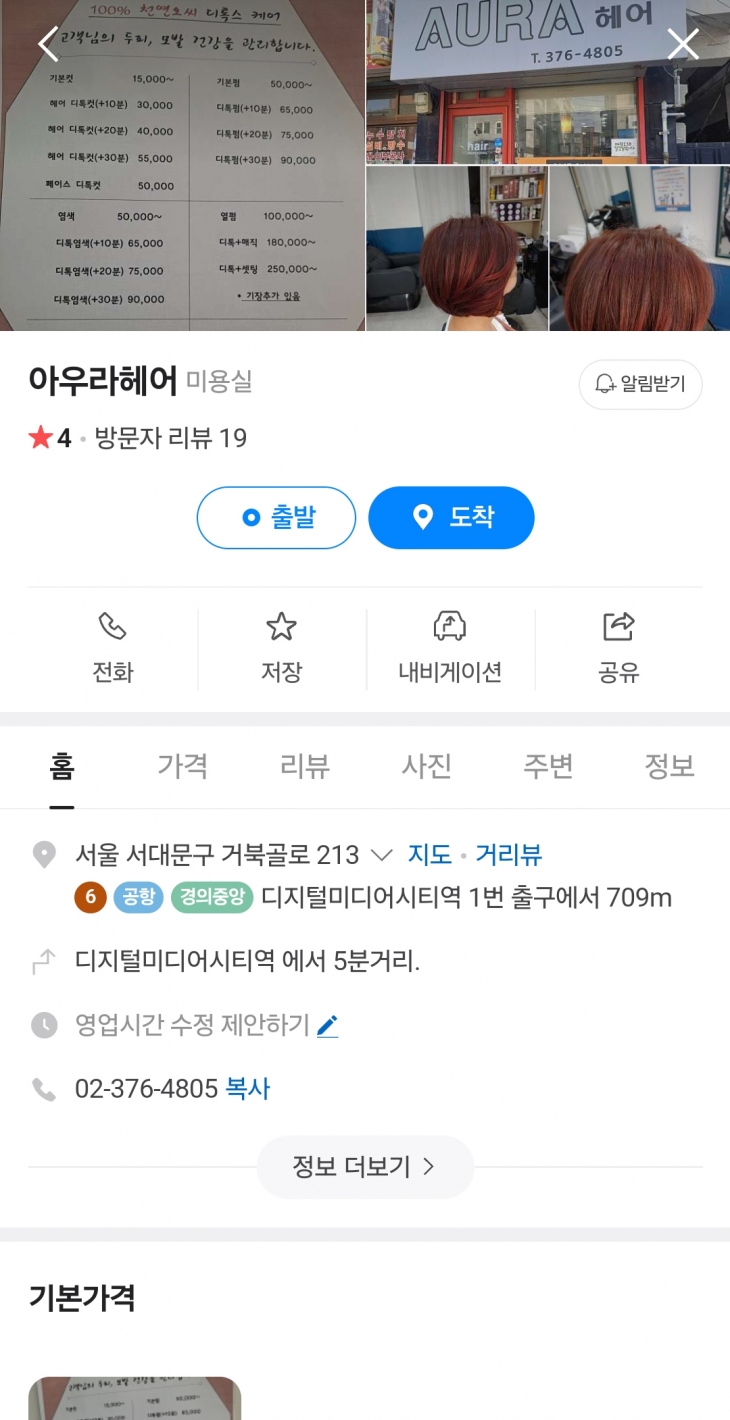Expand the address details chevron
The height and width of the screenshot is (1420, 730).
click(x=381, y=855)
